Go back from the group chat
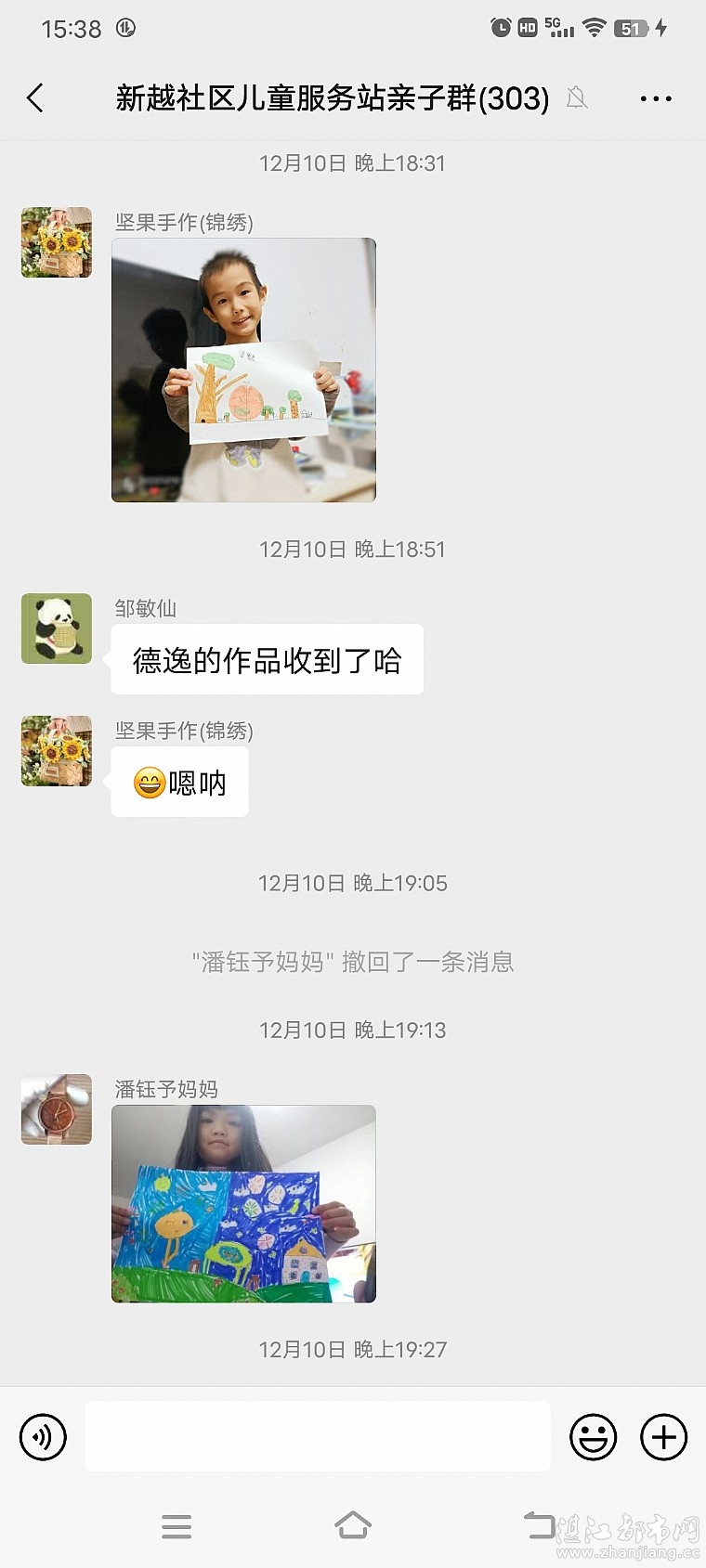 [x=35, y=98]
